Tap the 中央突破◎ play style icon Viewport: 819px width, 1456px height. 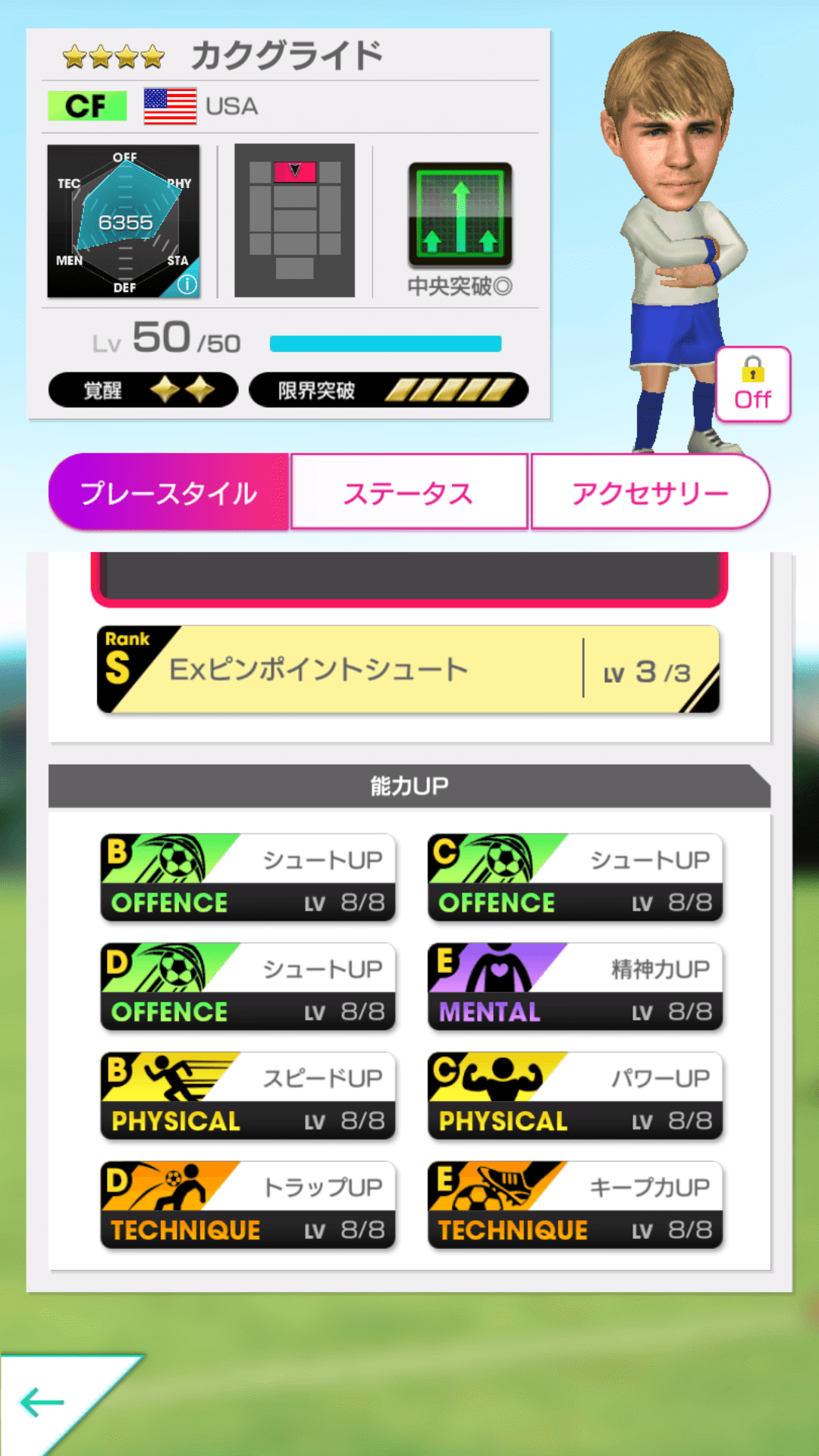(460, 216)
